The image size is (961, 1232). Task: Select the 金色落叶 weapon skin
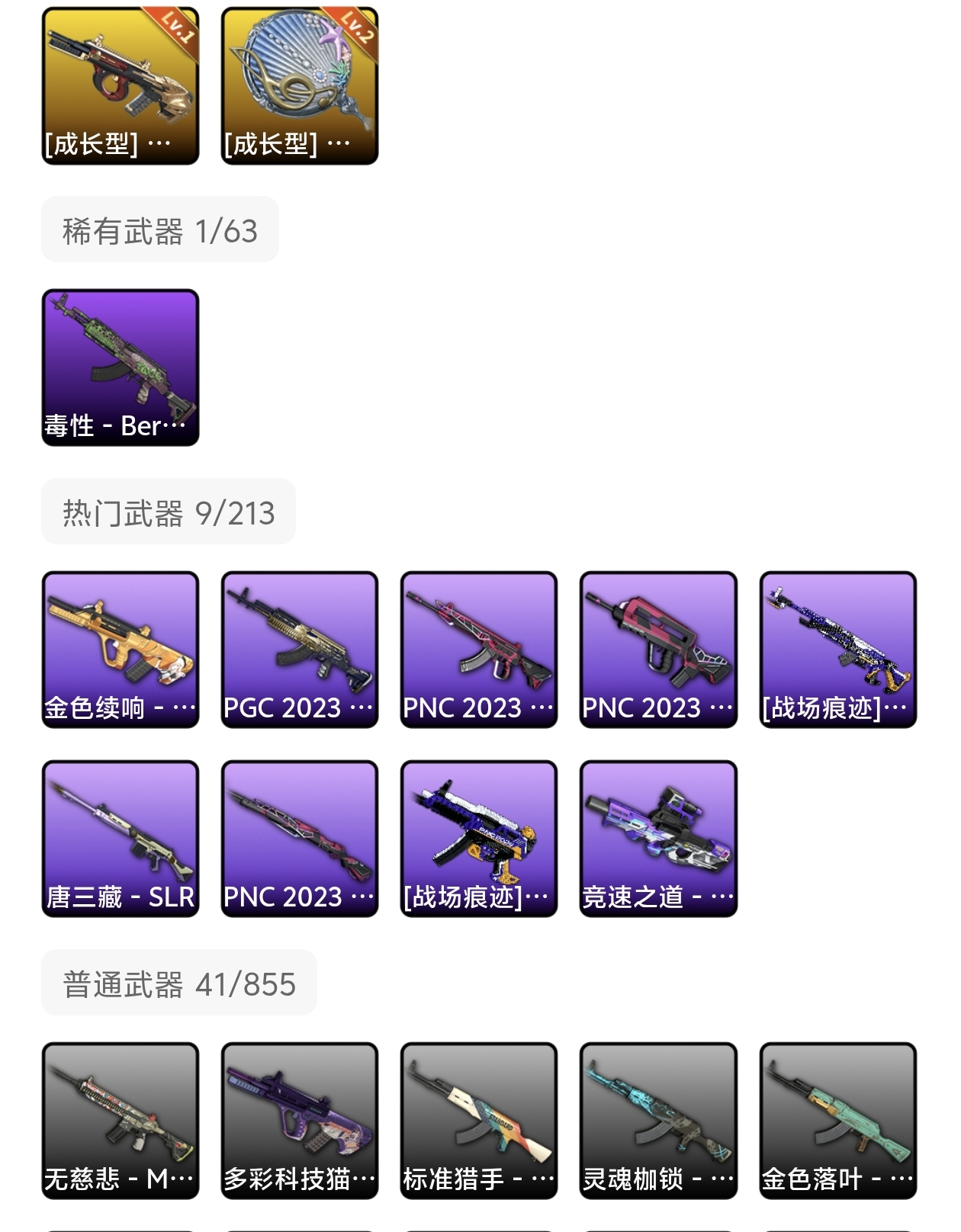[838, 1121]
